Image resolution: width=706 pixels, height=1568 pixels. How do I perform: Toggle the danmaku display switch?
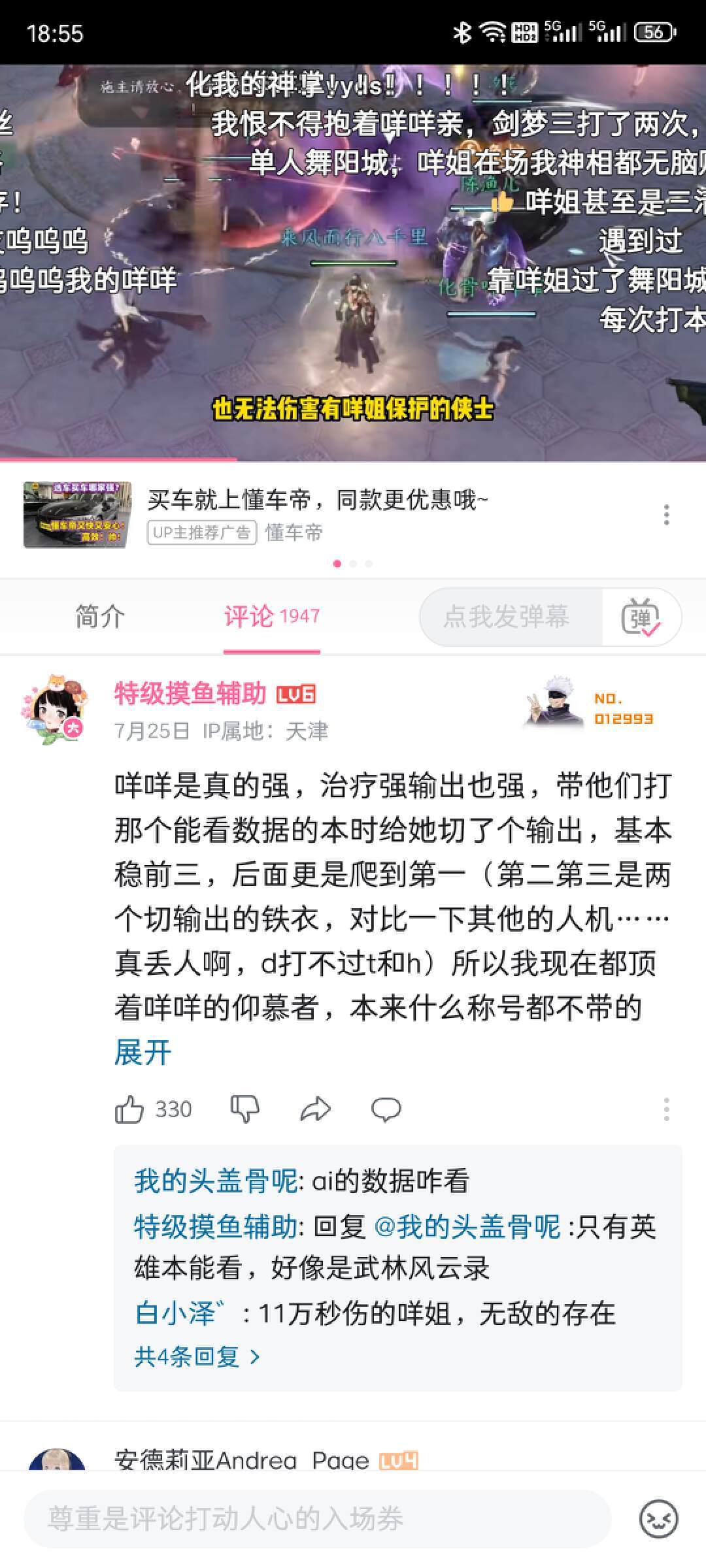point(641,617)
